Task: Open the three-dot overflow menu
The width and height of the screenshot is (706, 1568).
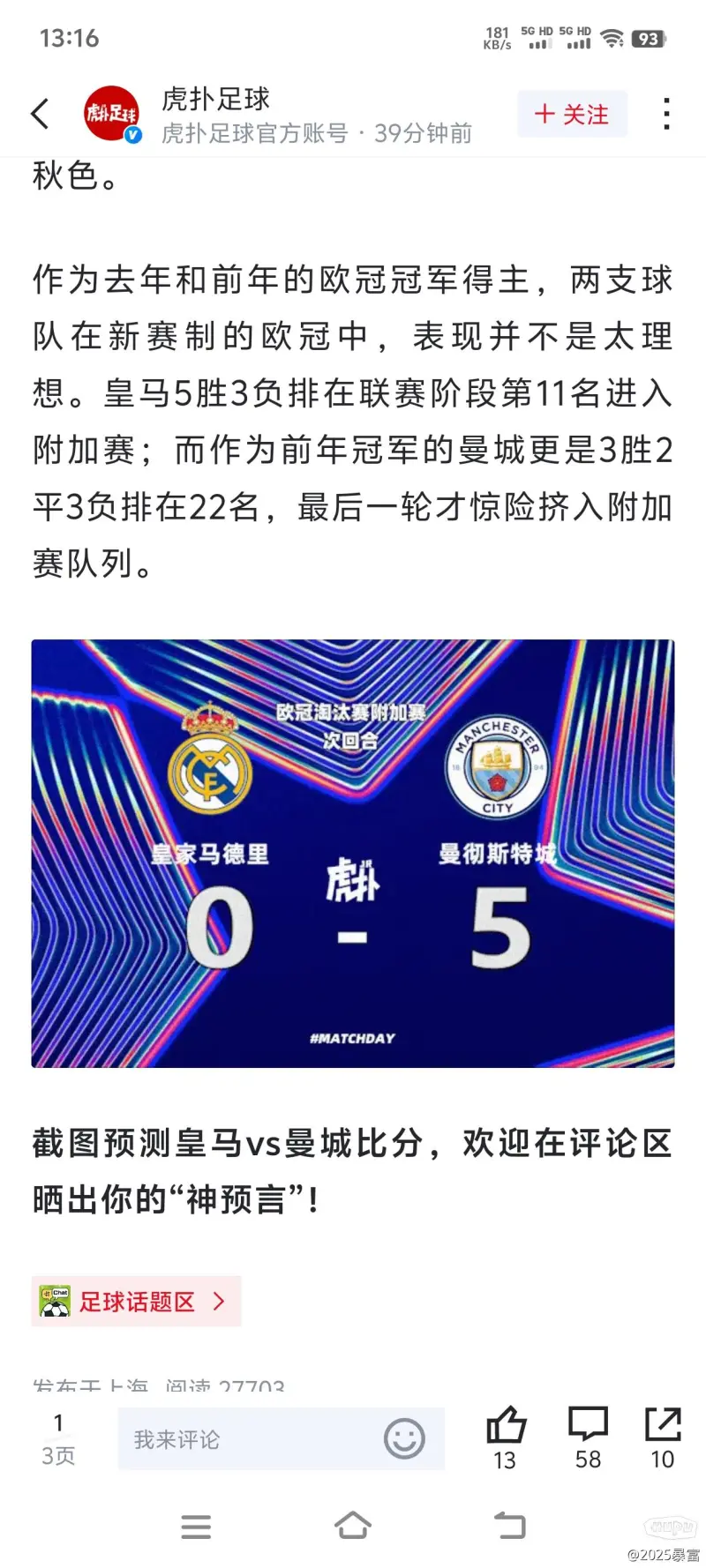Action: [666, 115]
